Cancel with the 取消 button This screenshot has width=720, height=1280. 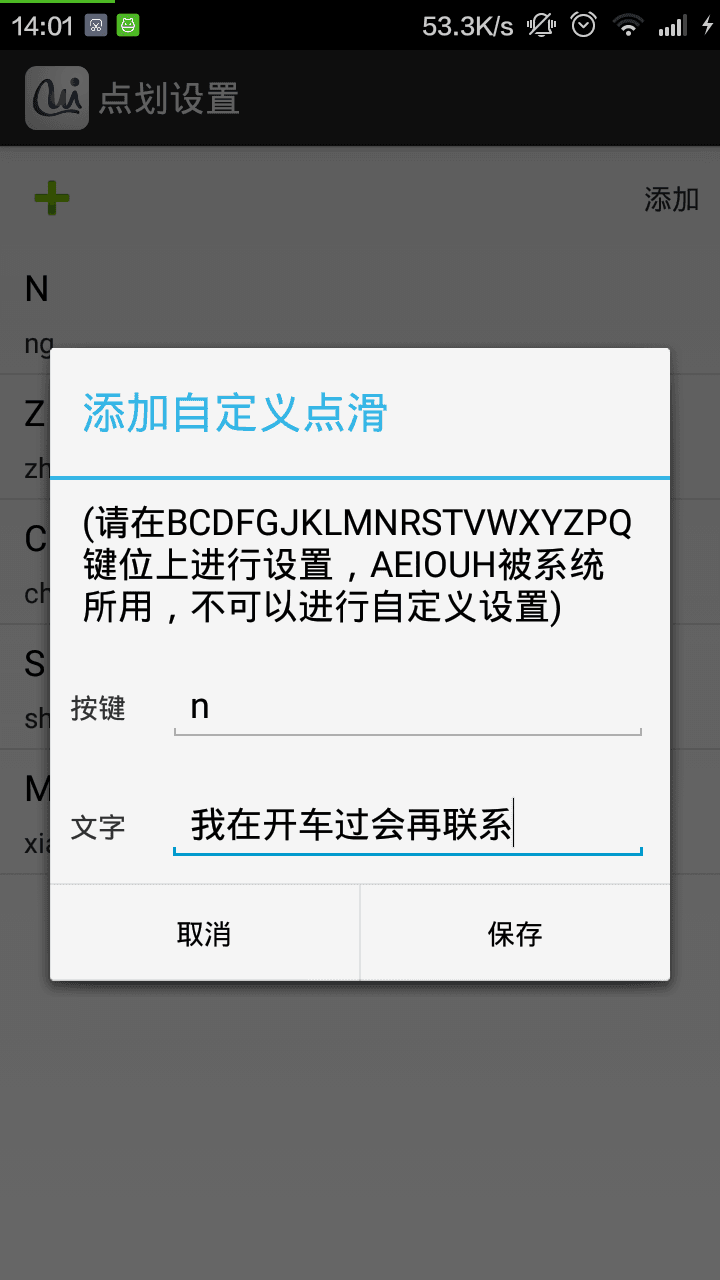coord(204,934)
